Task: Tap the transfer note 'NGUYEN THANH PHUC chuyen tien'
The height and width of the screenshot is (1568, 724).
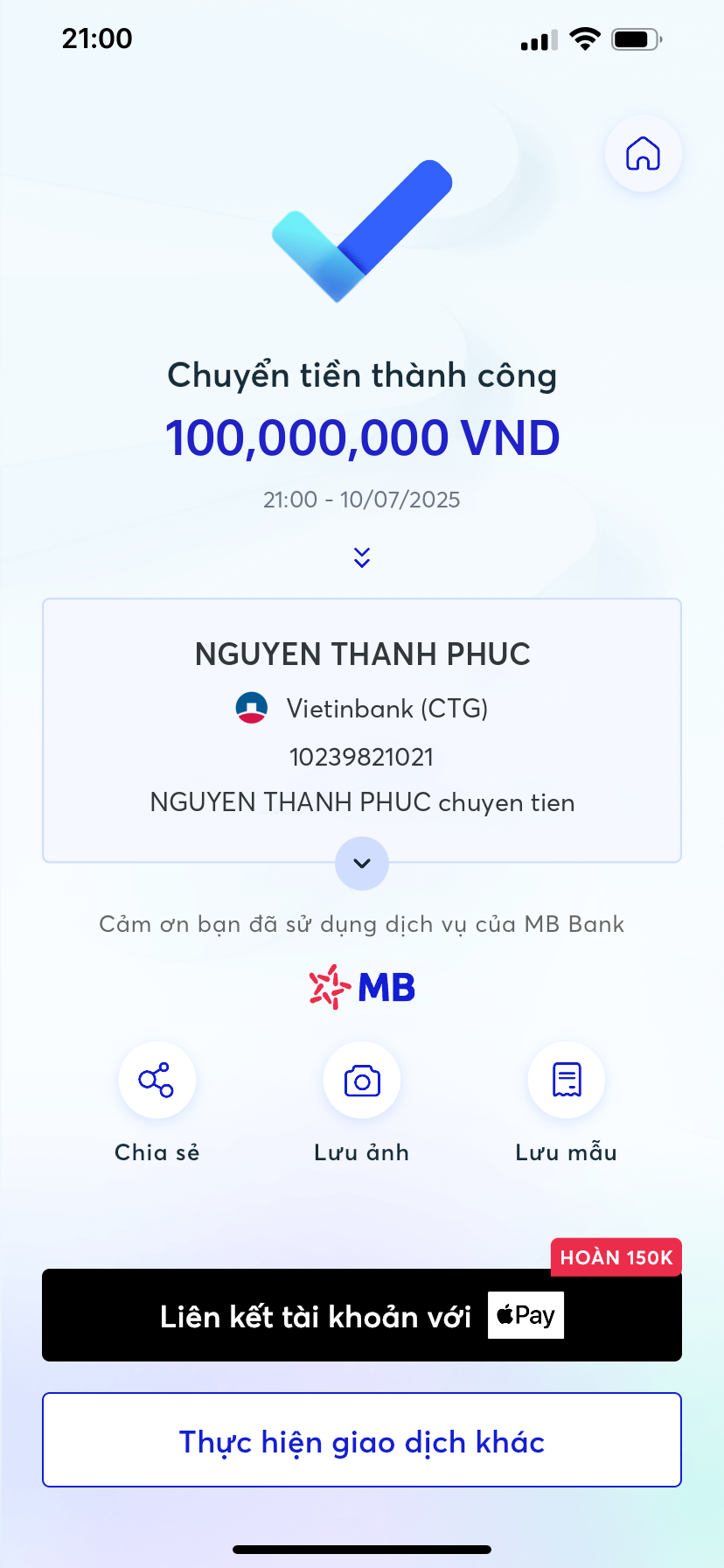Action: click(361, 802)
